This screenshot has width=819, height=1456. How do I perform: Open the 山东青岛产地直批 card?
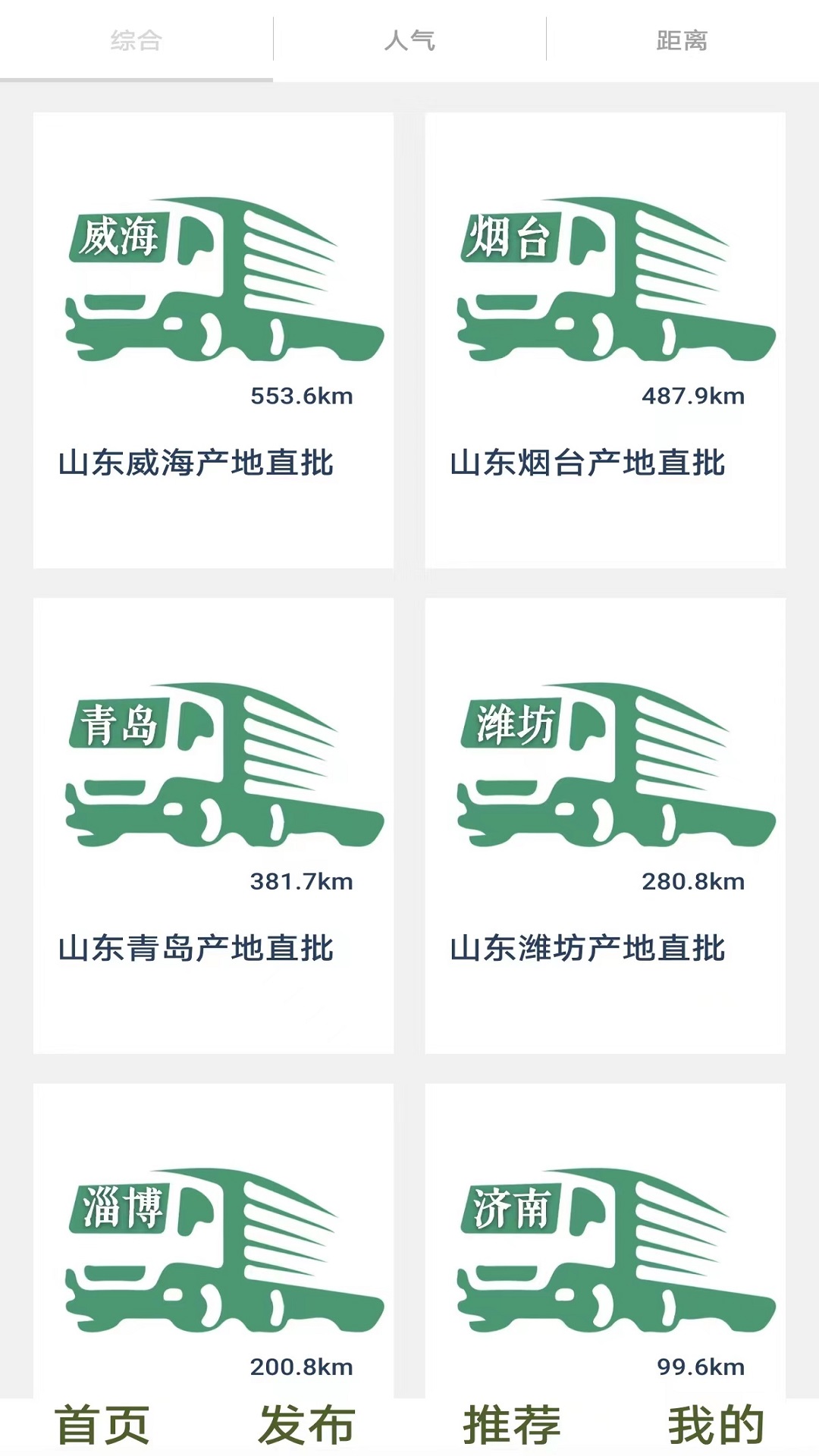(x=213, y=826)
